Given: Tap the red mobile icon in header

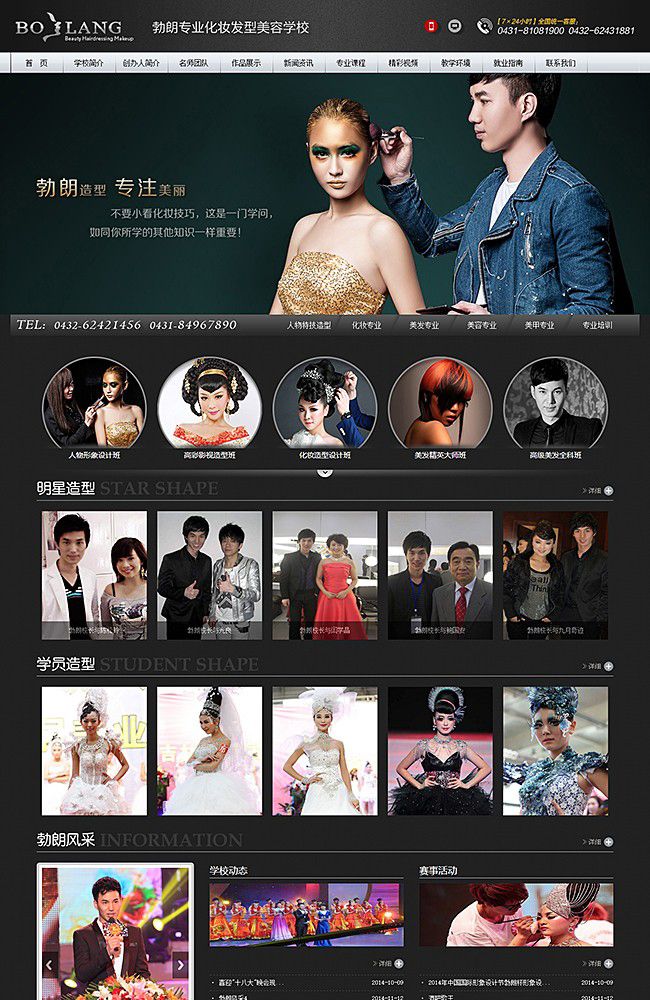Looking at the screenshot, I should coord(432,26).
